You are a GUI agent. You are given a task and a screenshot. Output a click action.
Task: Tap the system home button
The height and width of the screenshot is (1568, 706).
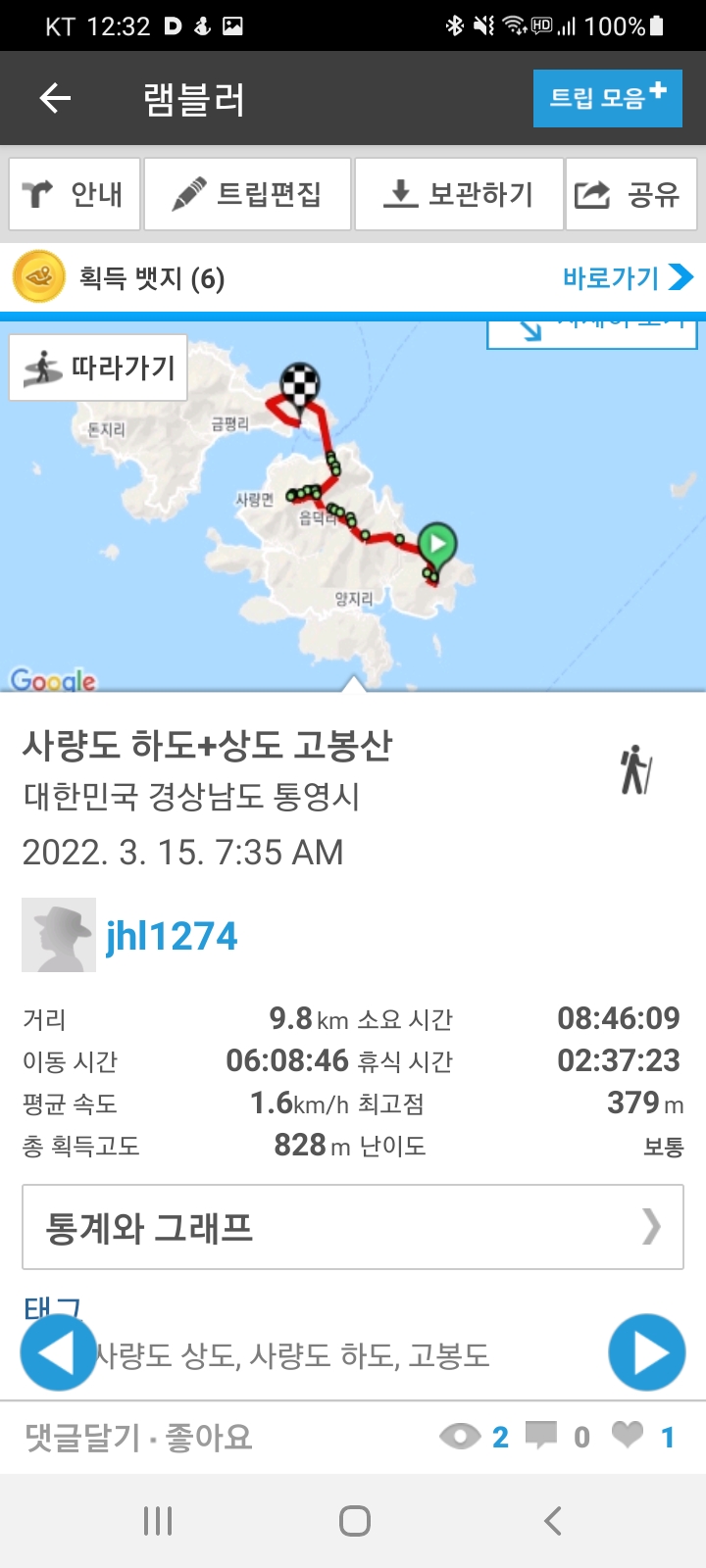[x=354, y=1521]
